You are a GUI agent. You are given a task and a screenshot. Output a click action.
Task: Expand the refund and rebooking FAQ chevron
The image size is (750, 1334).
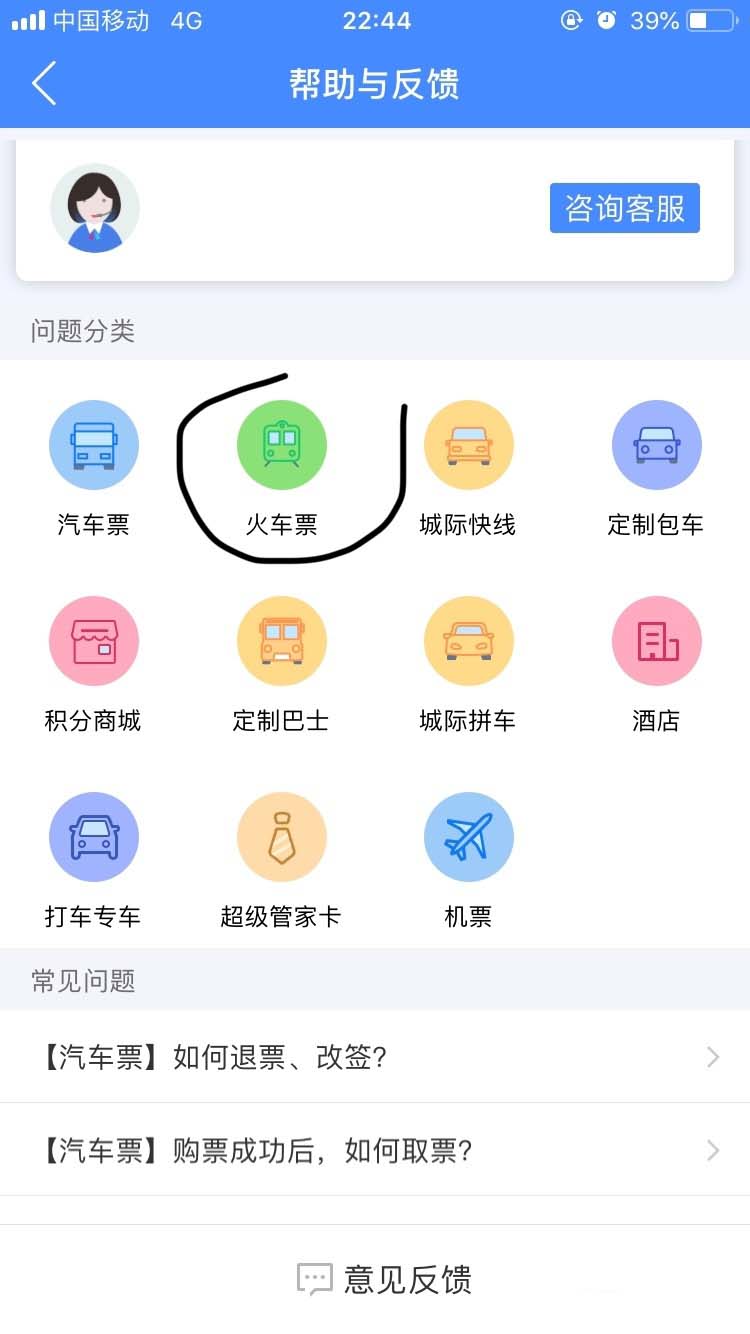coord(712,1056)
